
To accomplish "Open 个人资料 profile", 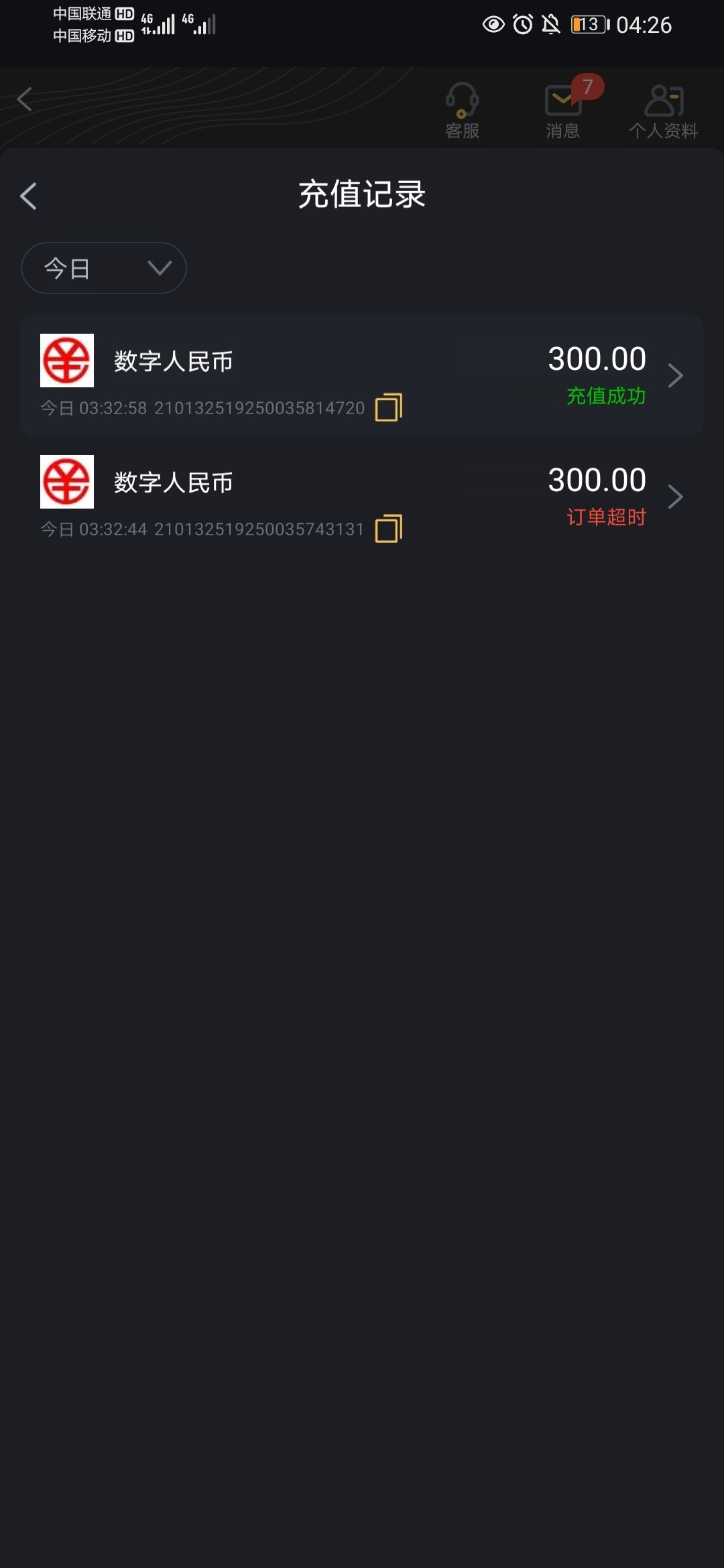I will coord(664,111).
